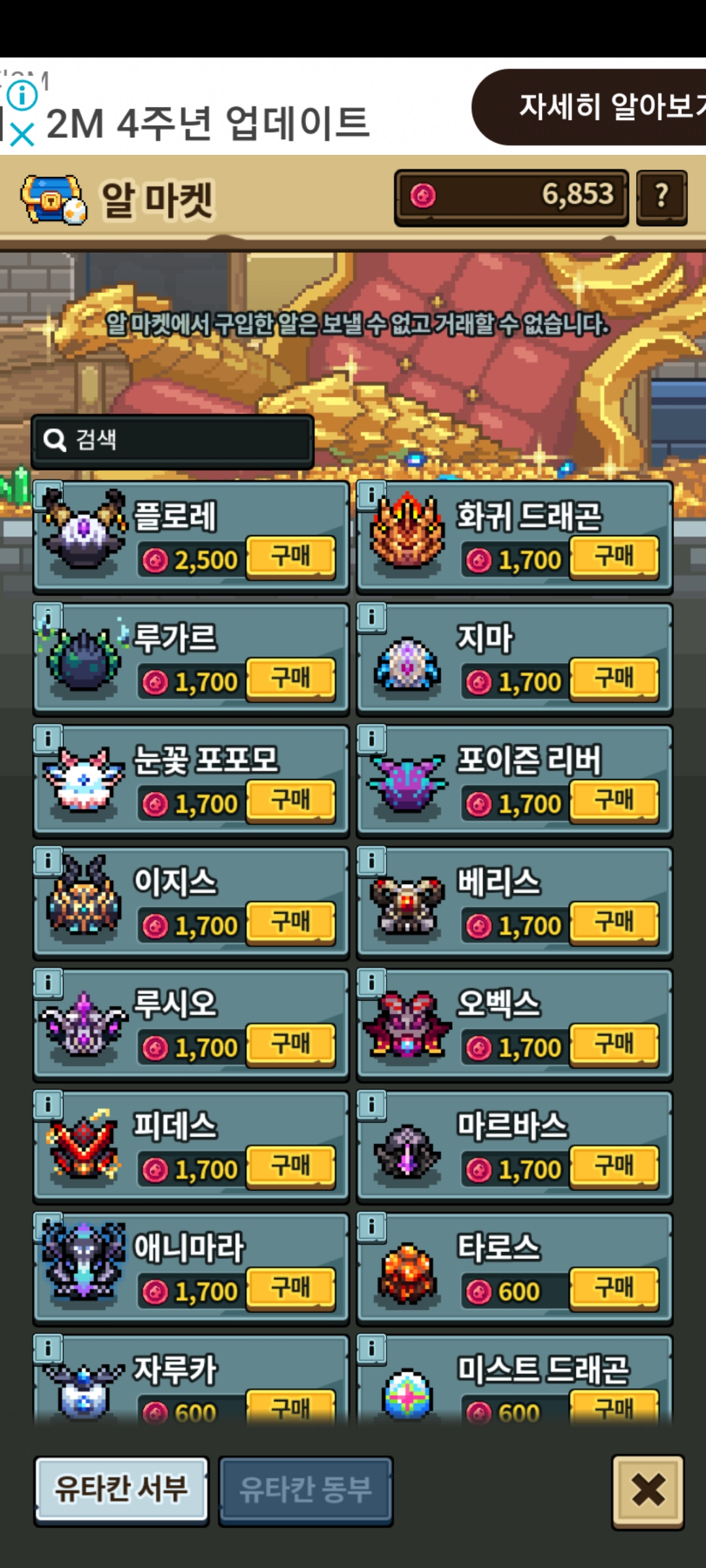Viewport: 706px width, 1568px height.
Task: Buy the 지마 egg
Action: click(614, 679)
